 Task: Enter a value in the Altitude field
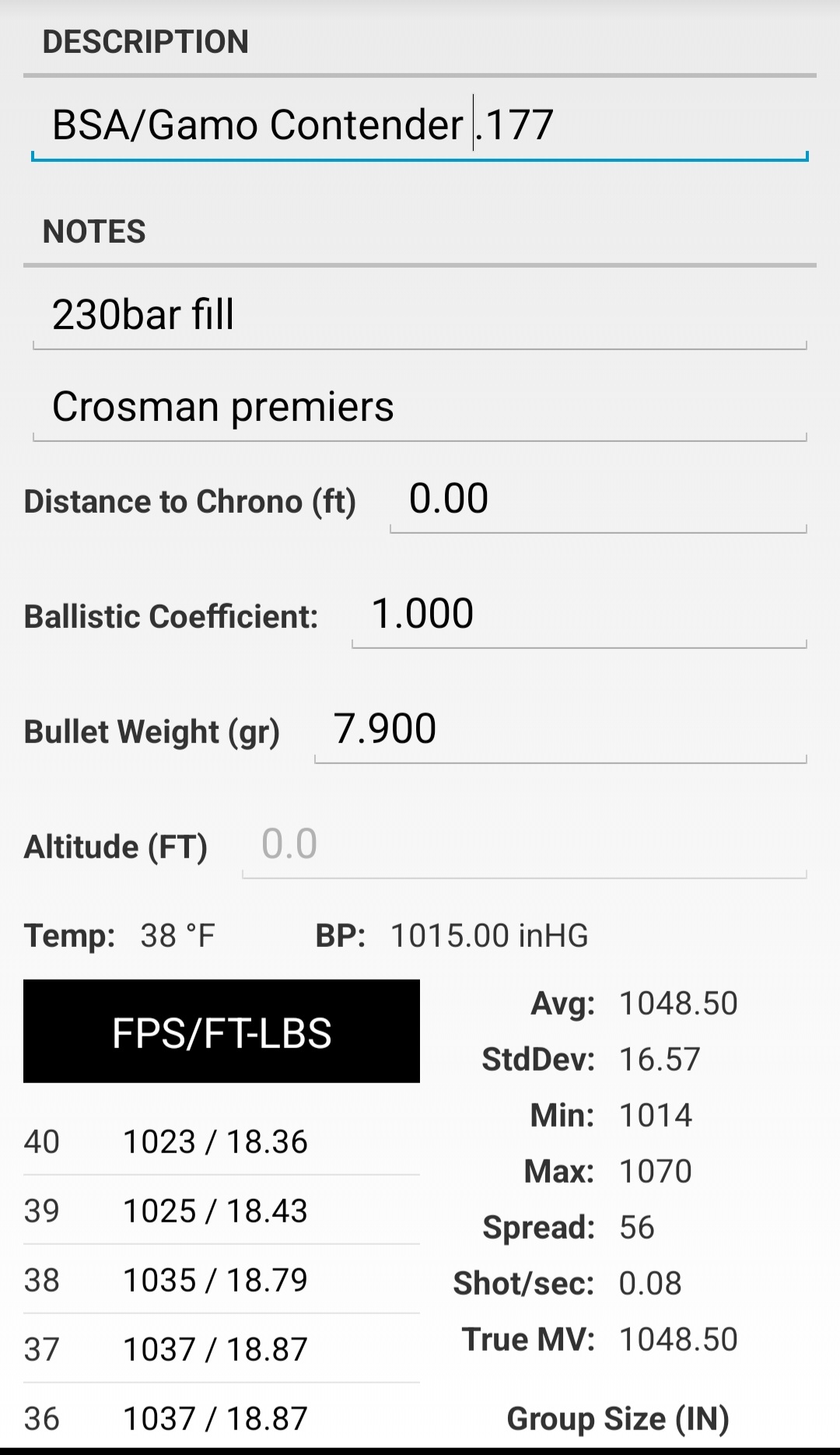[524, 845]
